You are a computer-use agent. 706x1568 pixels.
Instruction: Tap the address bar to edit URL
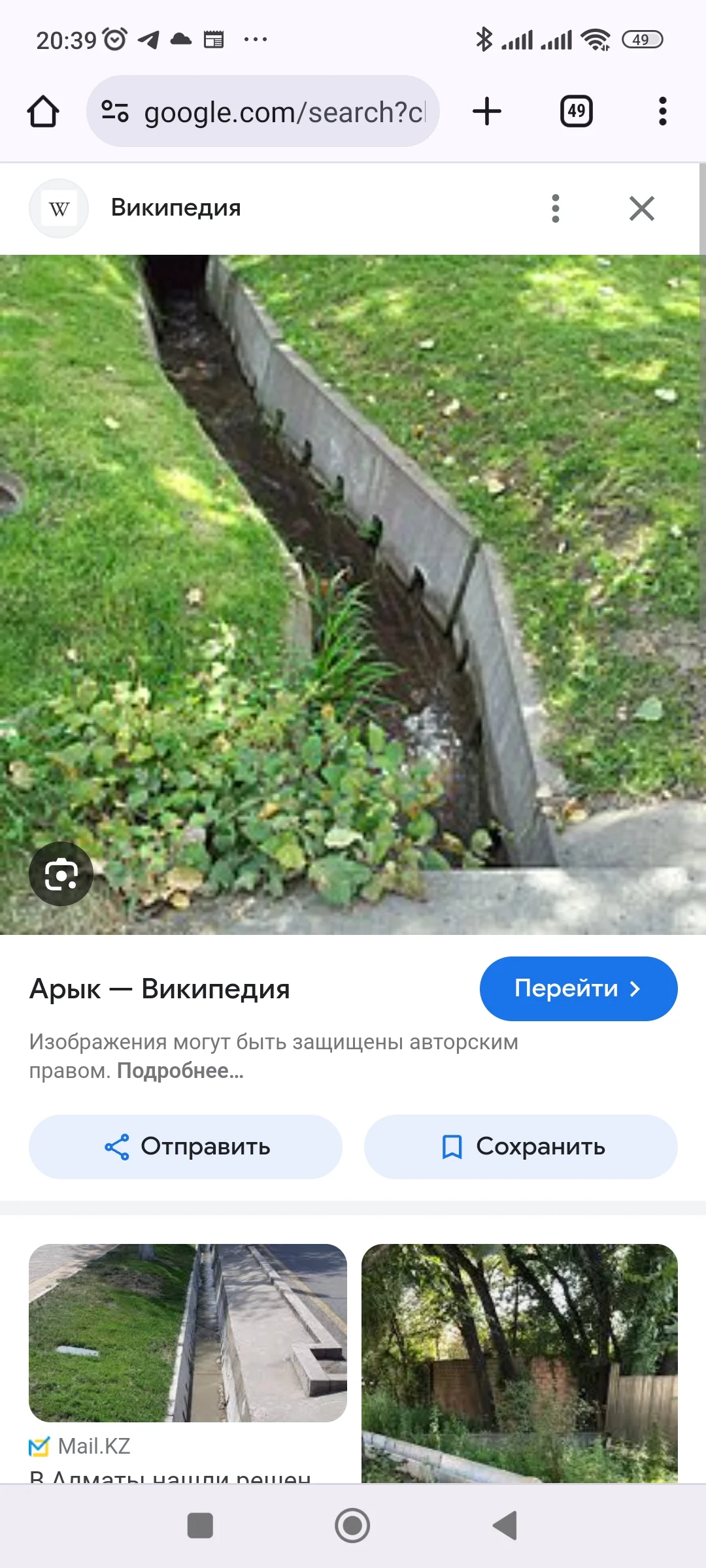pos(281,111)
